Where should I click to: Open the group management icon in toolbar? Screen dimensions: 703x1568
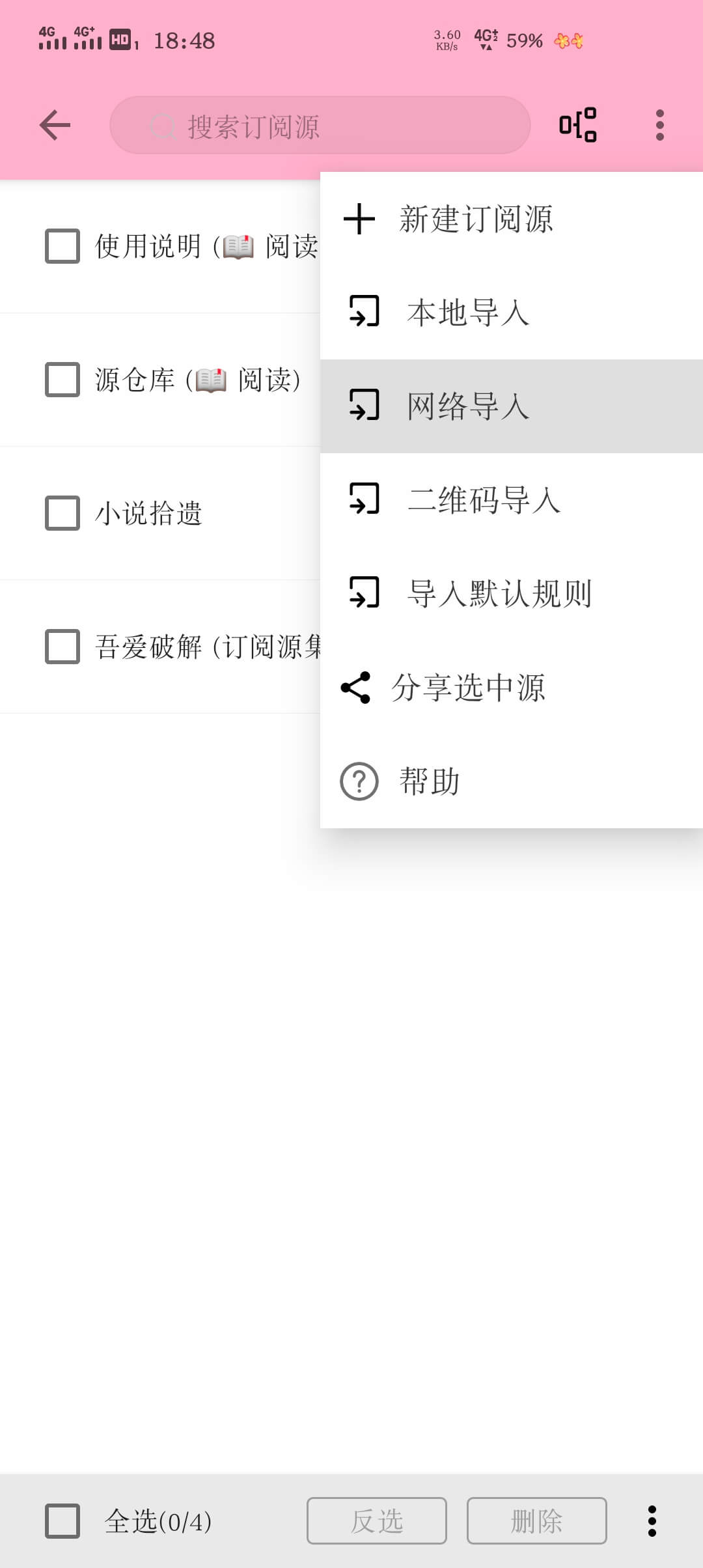tap(578, 125)
